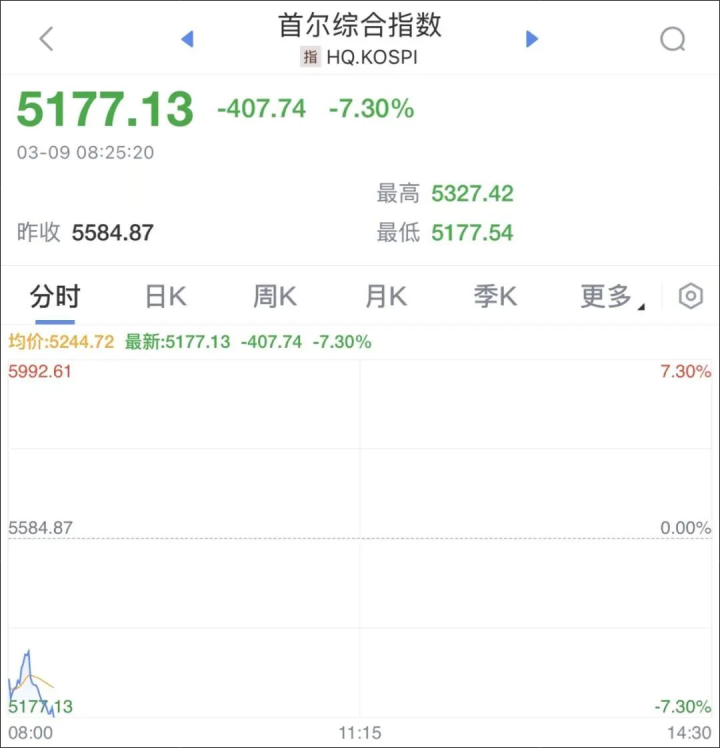Switch to the previous index with left triangle
720x748 pixels.
[186, 39]
